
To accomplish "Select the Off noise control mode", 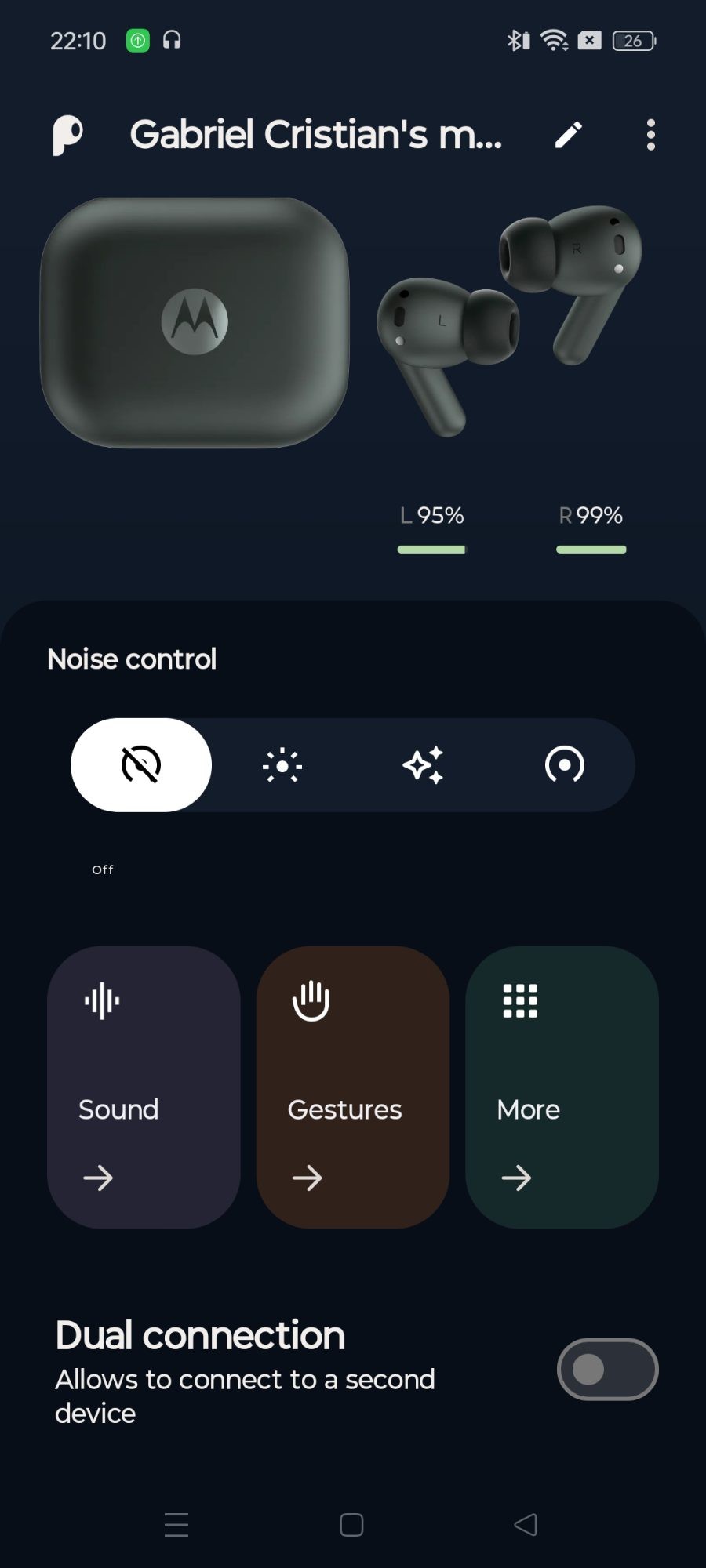I will click(141, 764).
